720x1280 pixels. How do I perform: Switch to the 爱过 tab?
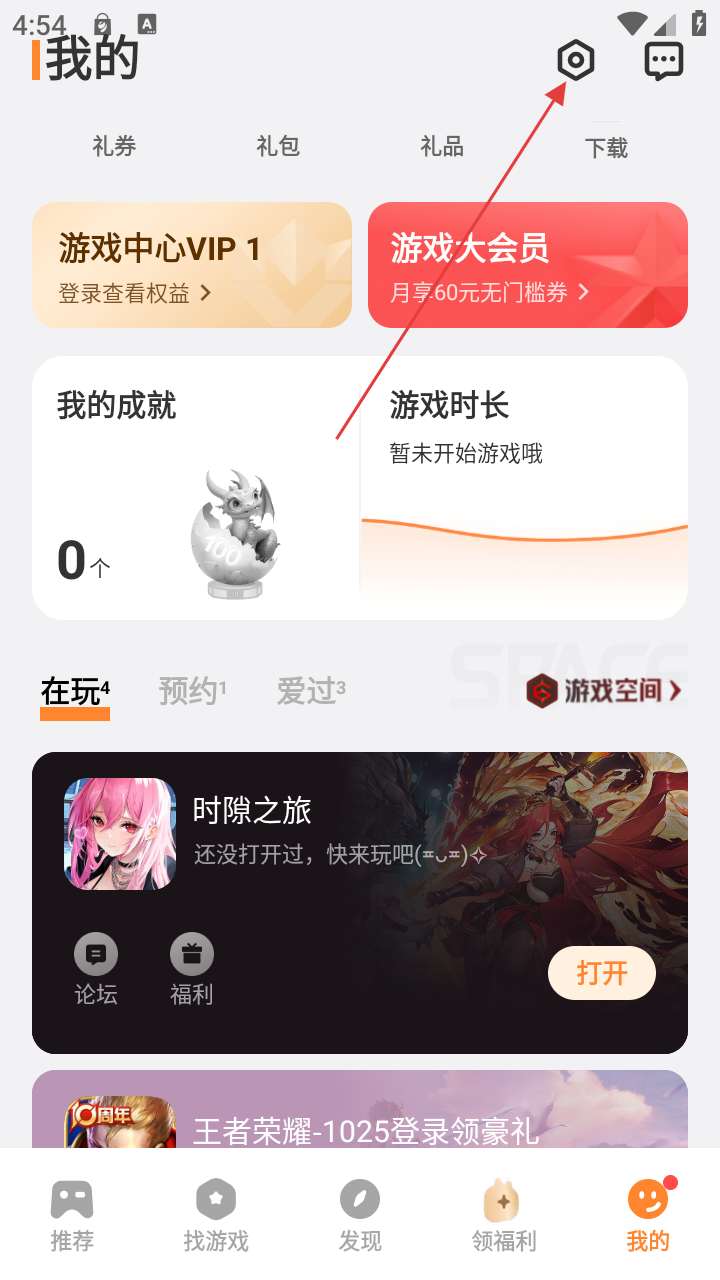coord(309,691)
